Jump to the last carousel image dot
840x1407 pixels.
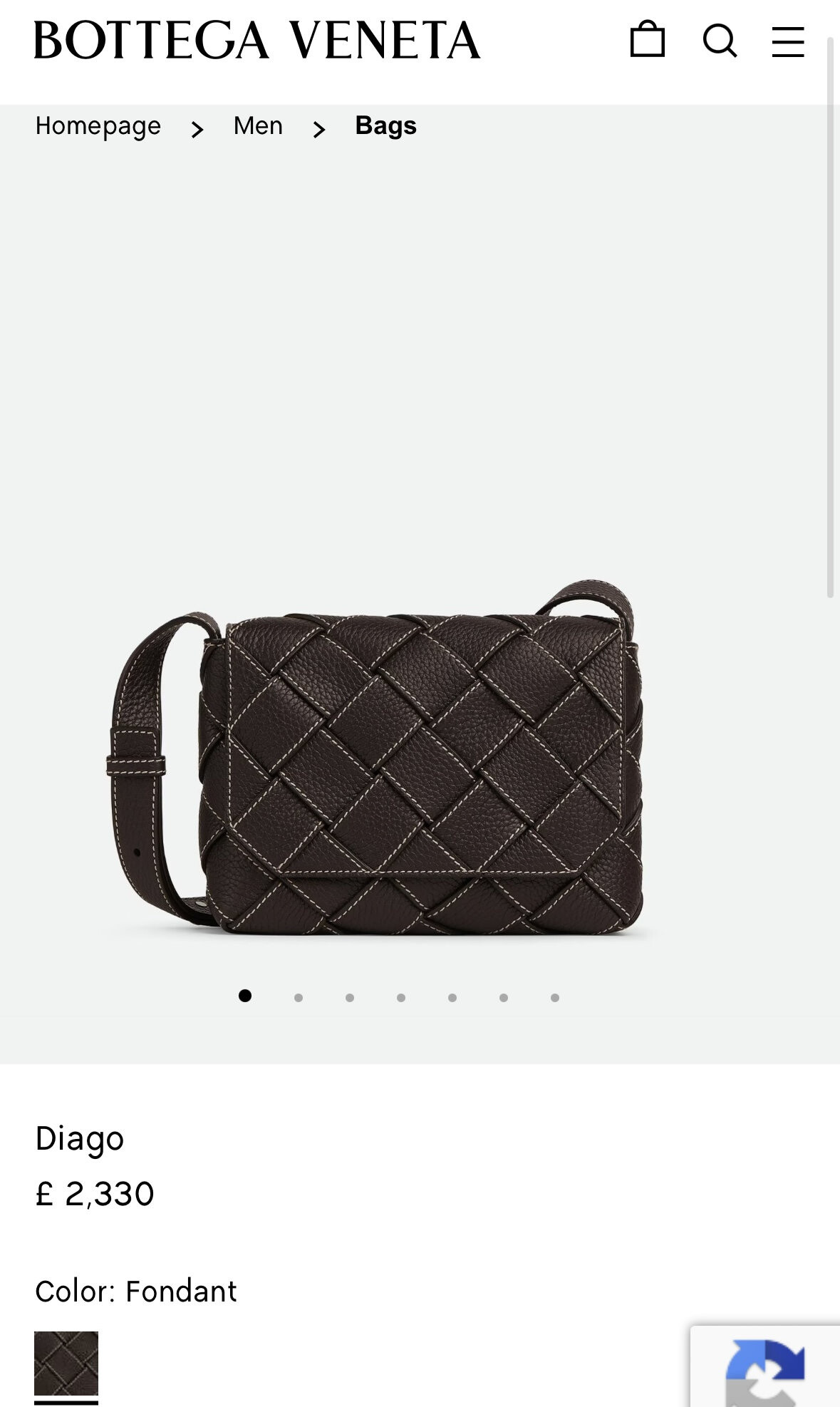tap(555, 997)
